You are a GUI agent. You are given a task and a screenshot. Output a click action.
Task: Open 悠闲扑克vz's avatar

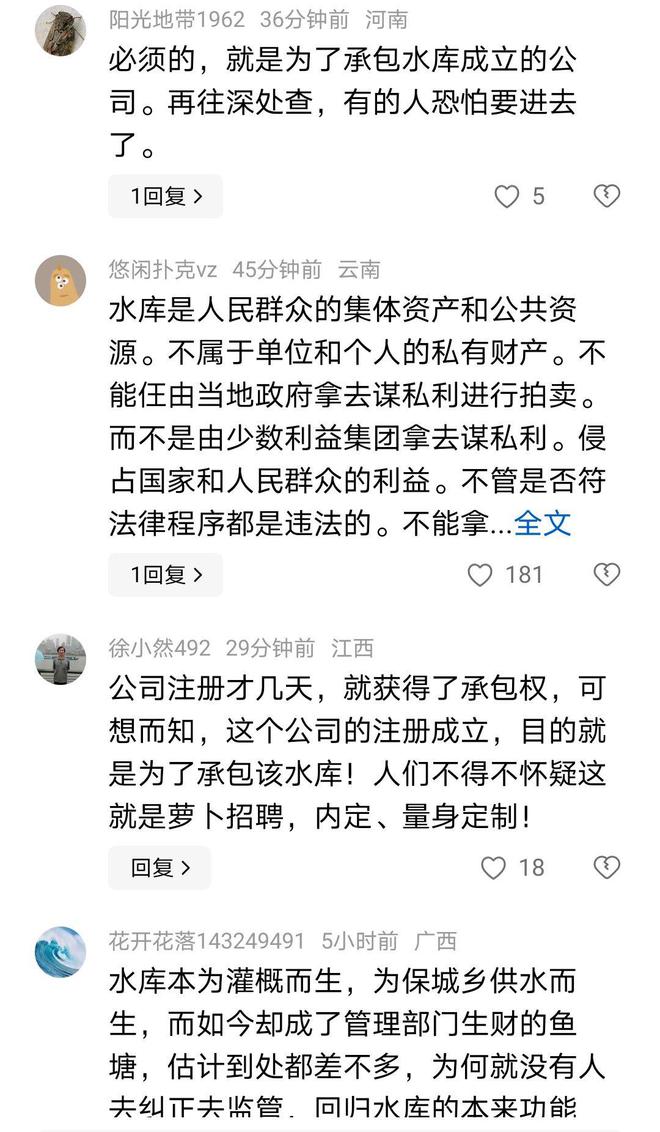point(61,280)
